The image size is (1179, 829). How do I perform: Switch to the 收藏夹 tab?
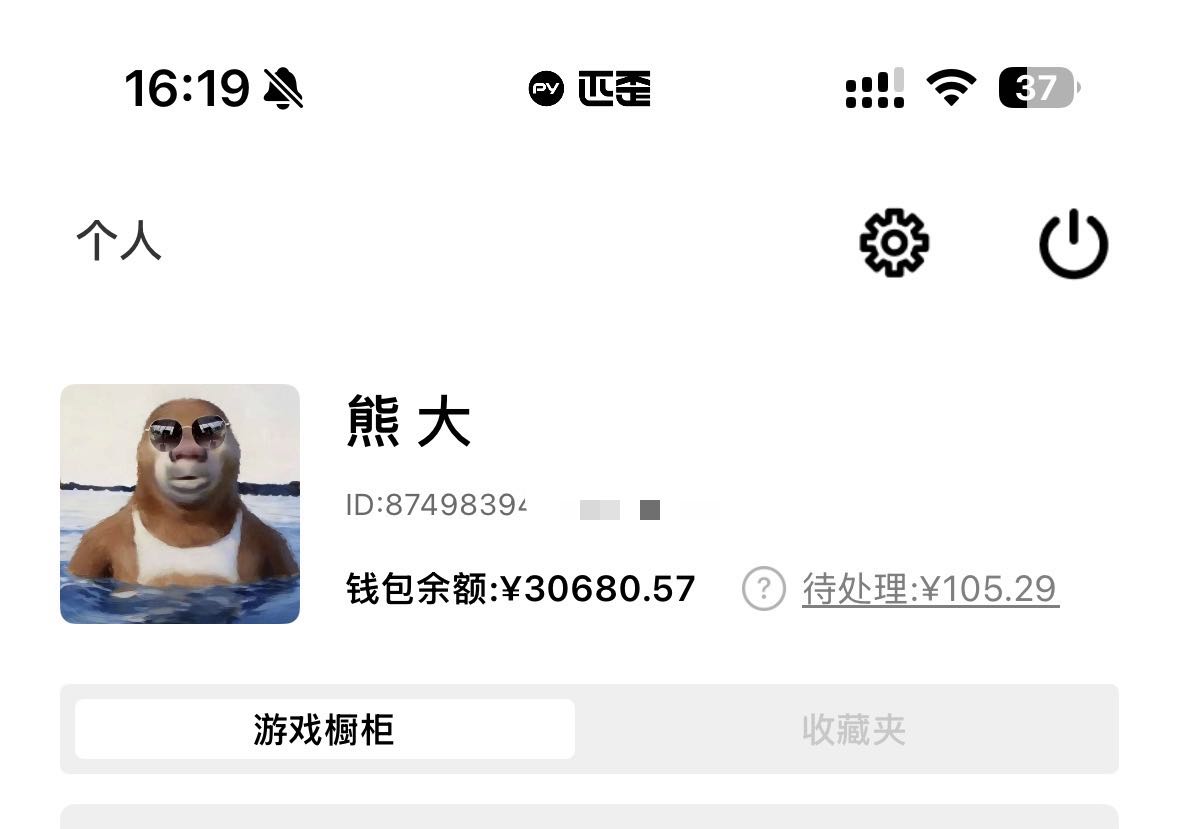pyautogui.click(x=853, y=729)
